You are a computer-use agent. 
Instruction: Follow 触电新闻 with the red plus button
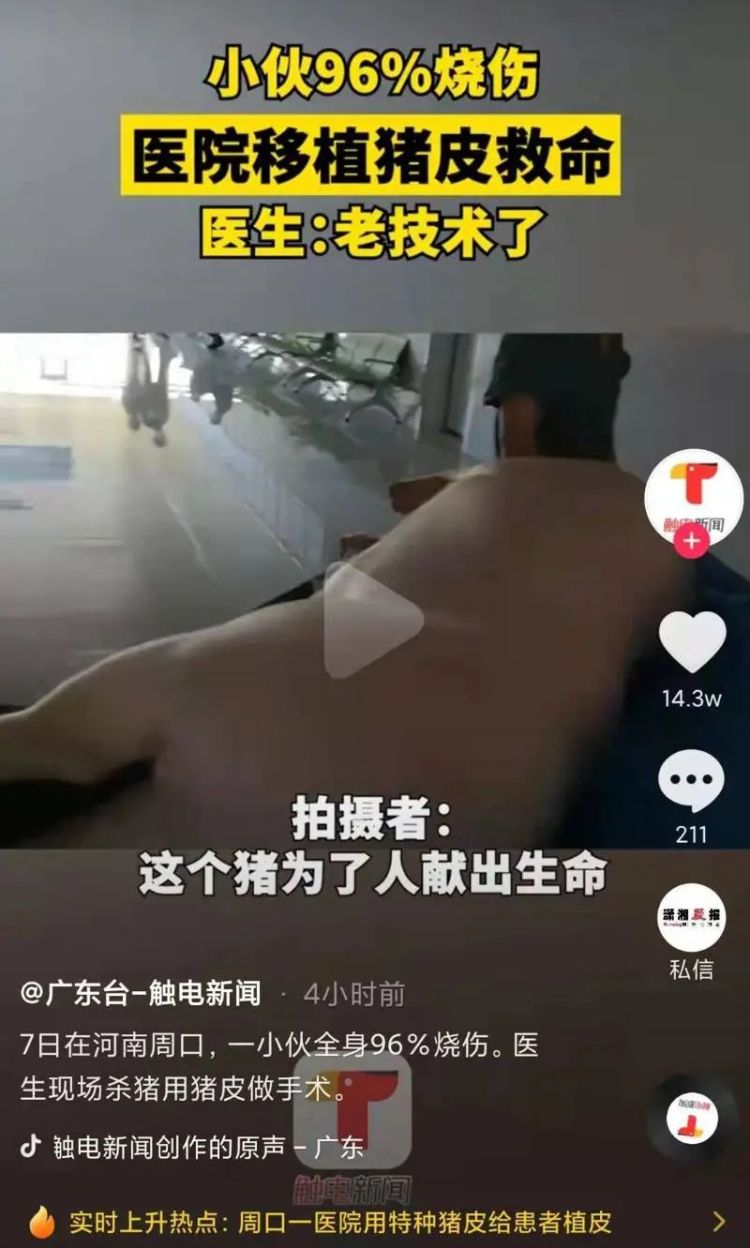coord(692,541)
